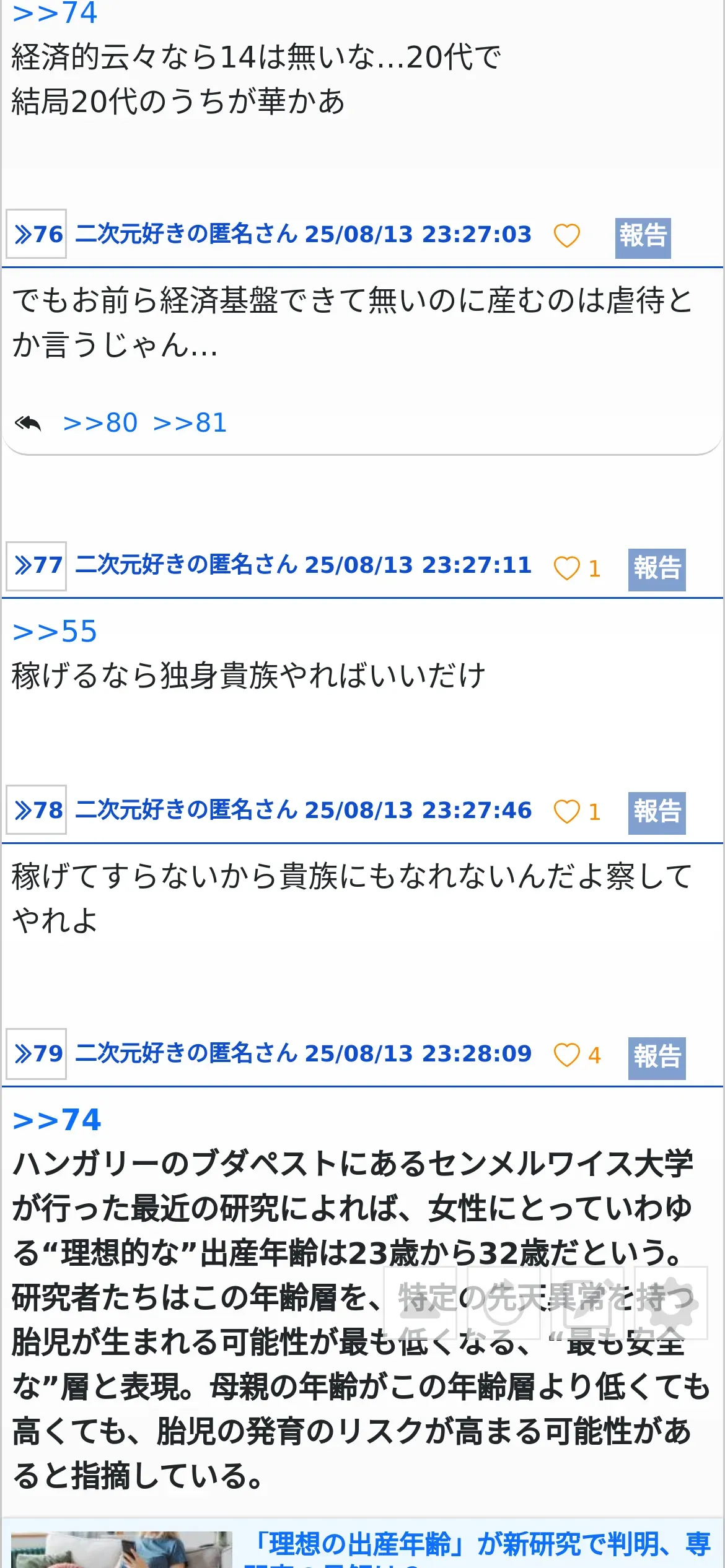Follow the >>74 anchor in post 79
This screenshot has height=1568, width=725.
[57, 1120]
